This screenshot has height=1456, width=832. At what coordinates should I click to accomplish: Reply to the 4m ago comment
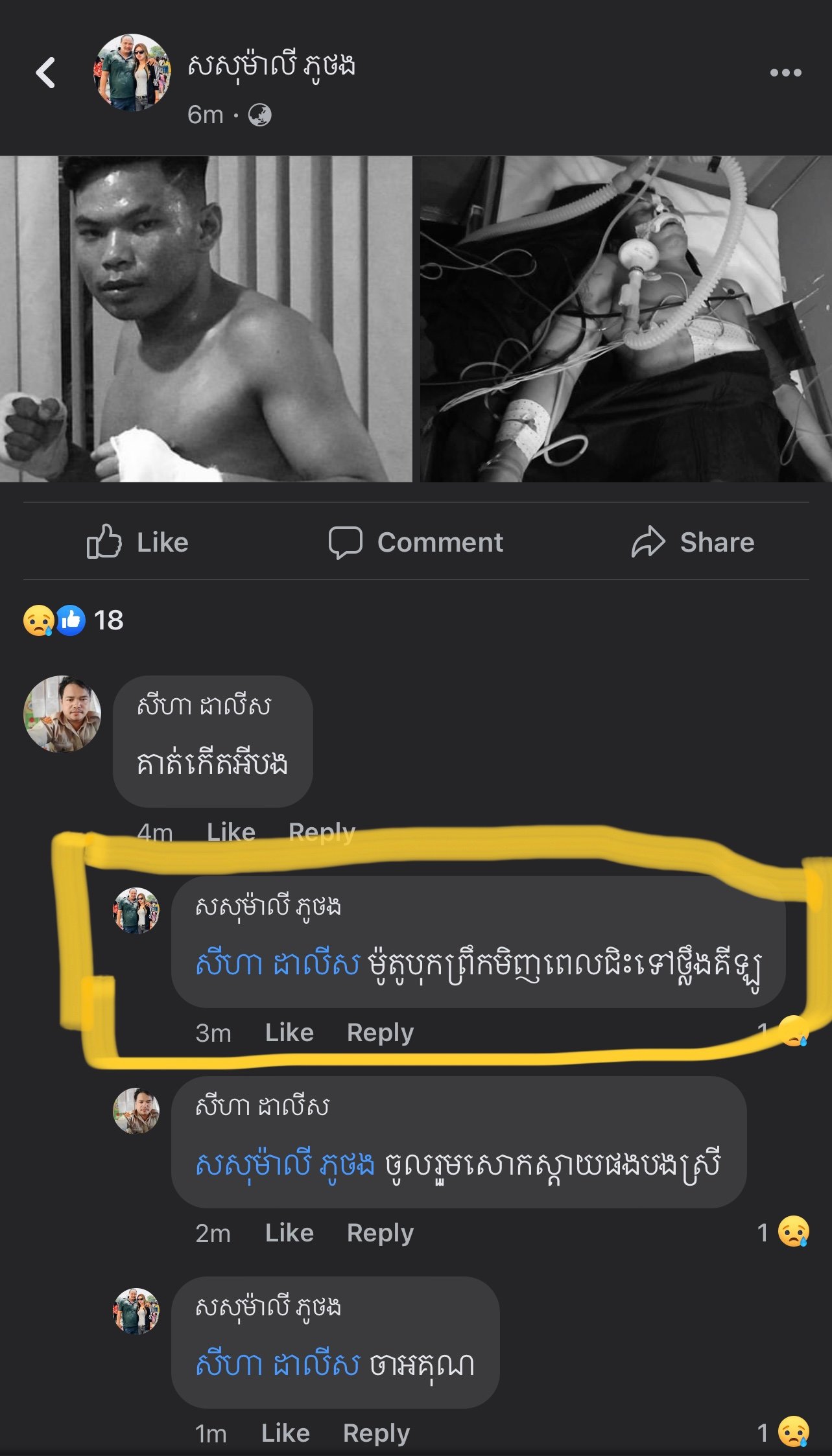(322, 832)
